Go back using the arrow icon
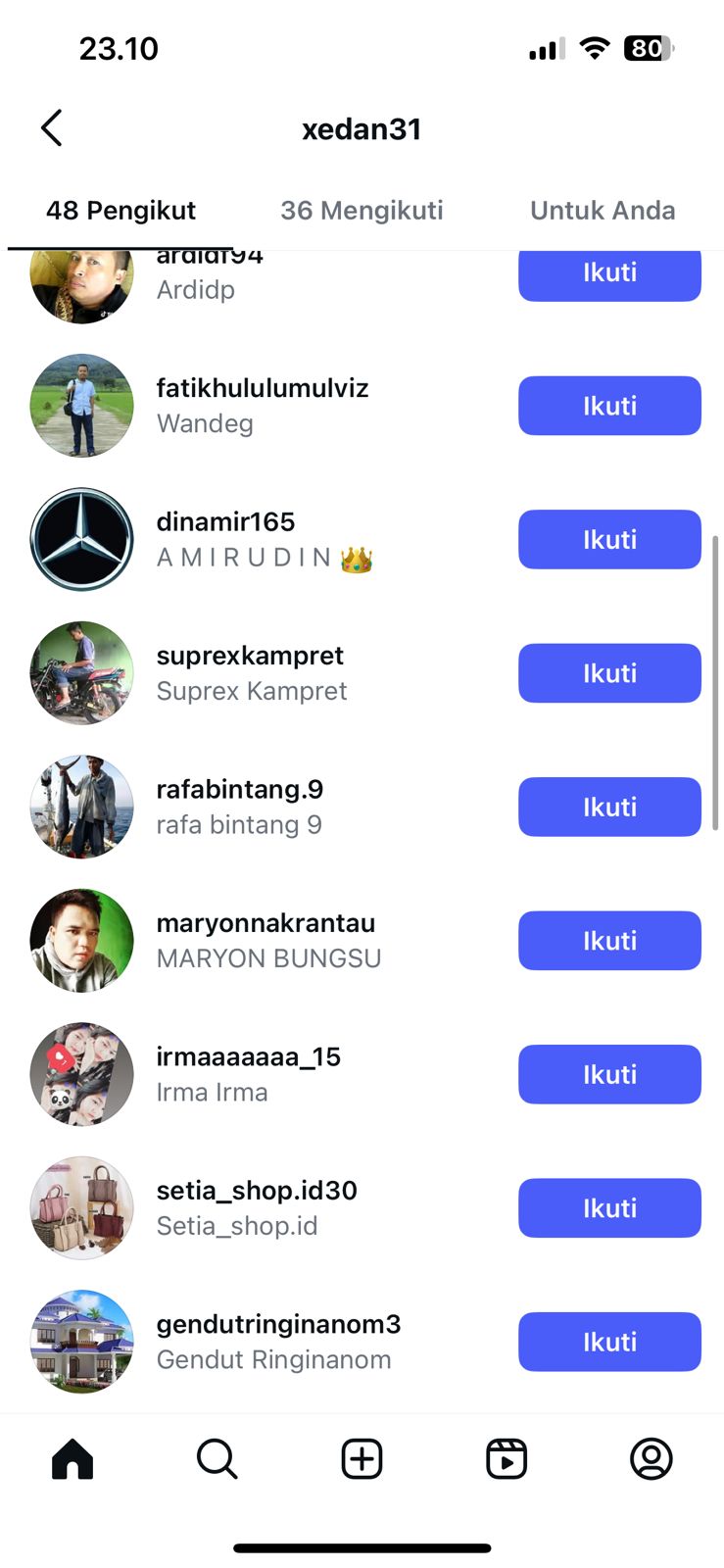This screenshot has height=1568, width=724. click(52, 128)
